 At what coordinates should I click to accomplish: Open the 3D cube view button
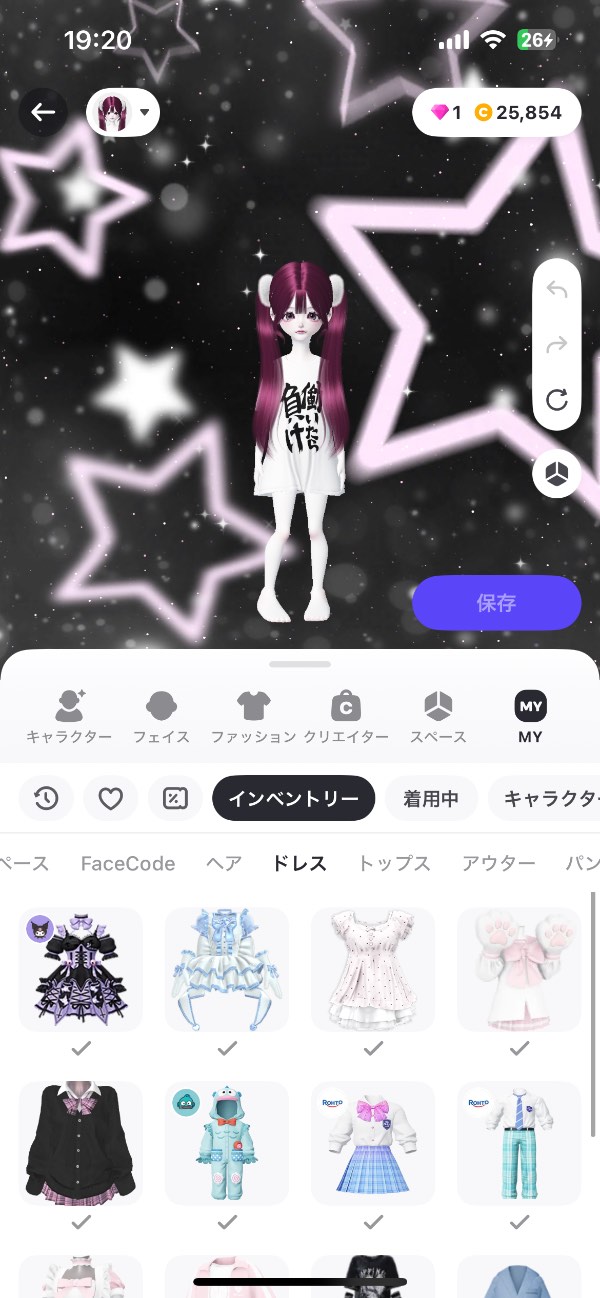coord(557,473)
